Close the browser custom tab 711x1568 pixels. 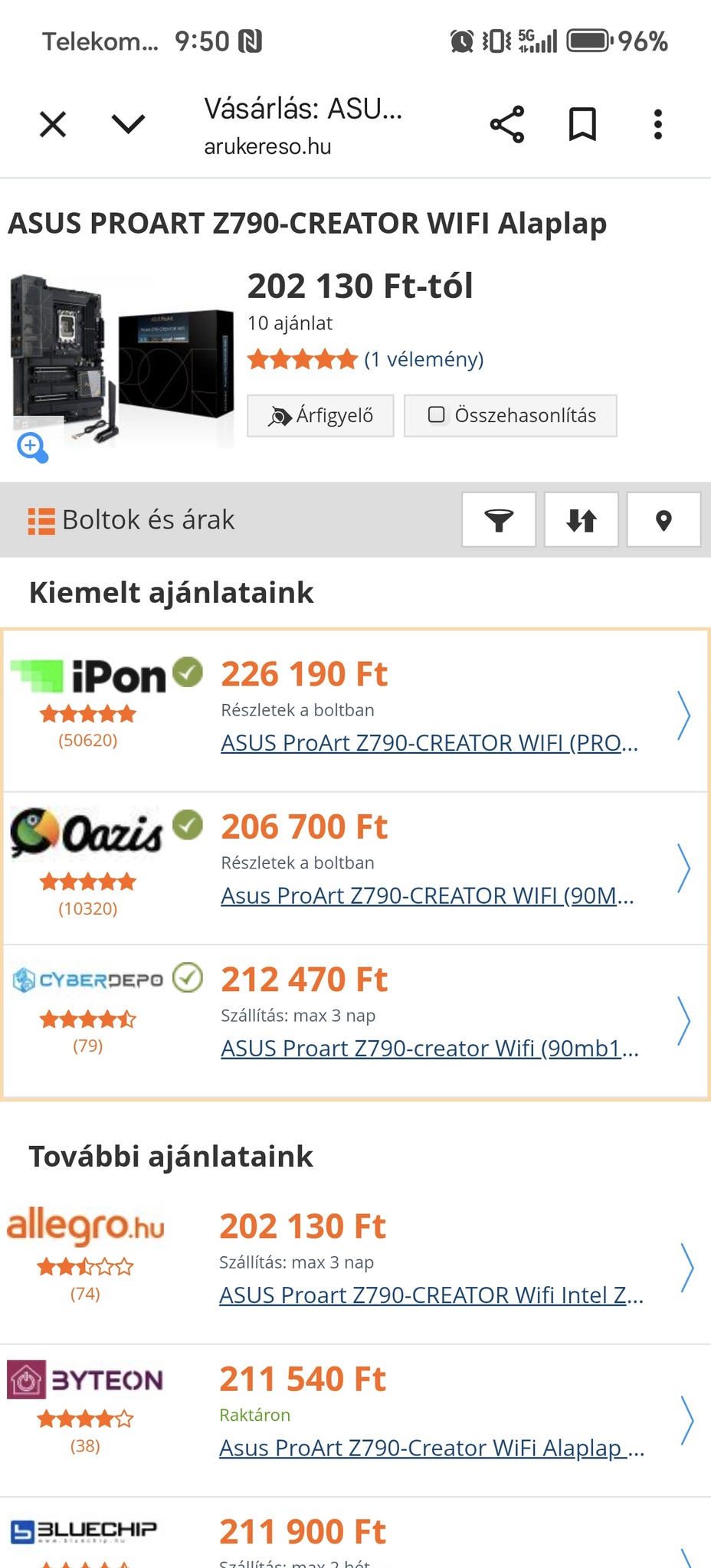[53, 124]
